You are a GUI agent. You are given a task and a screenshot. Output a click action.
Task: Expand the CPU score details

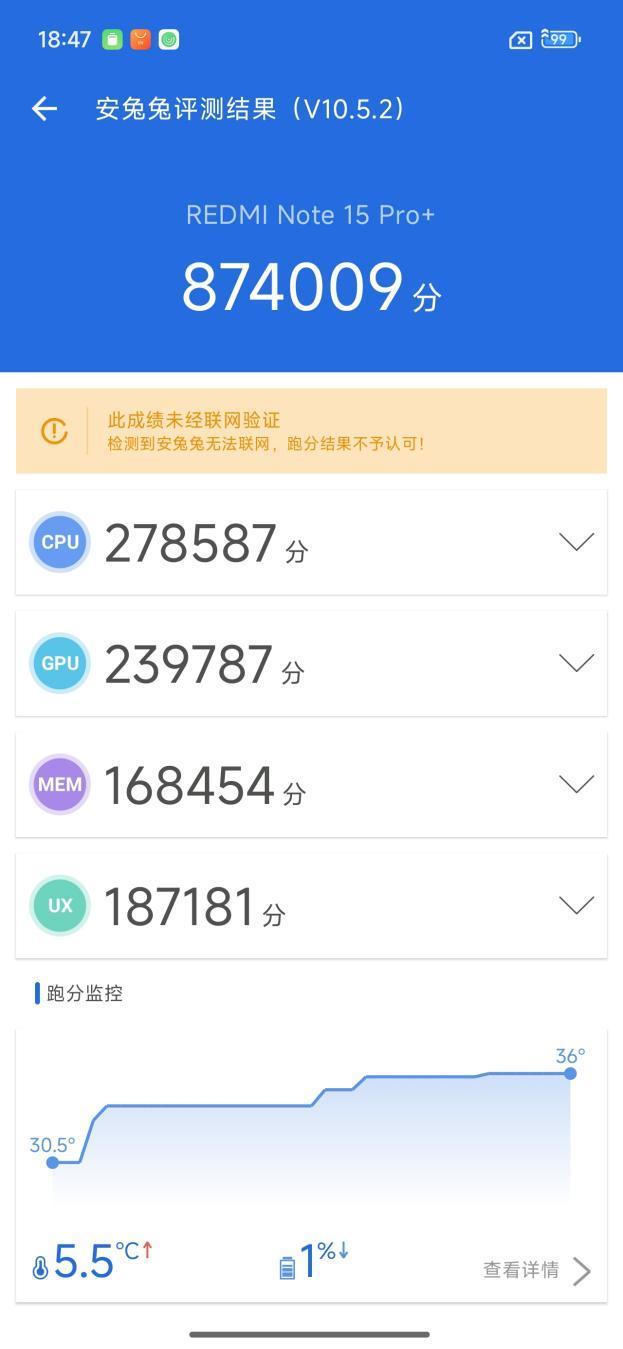click(x=576, y=542)
